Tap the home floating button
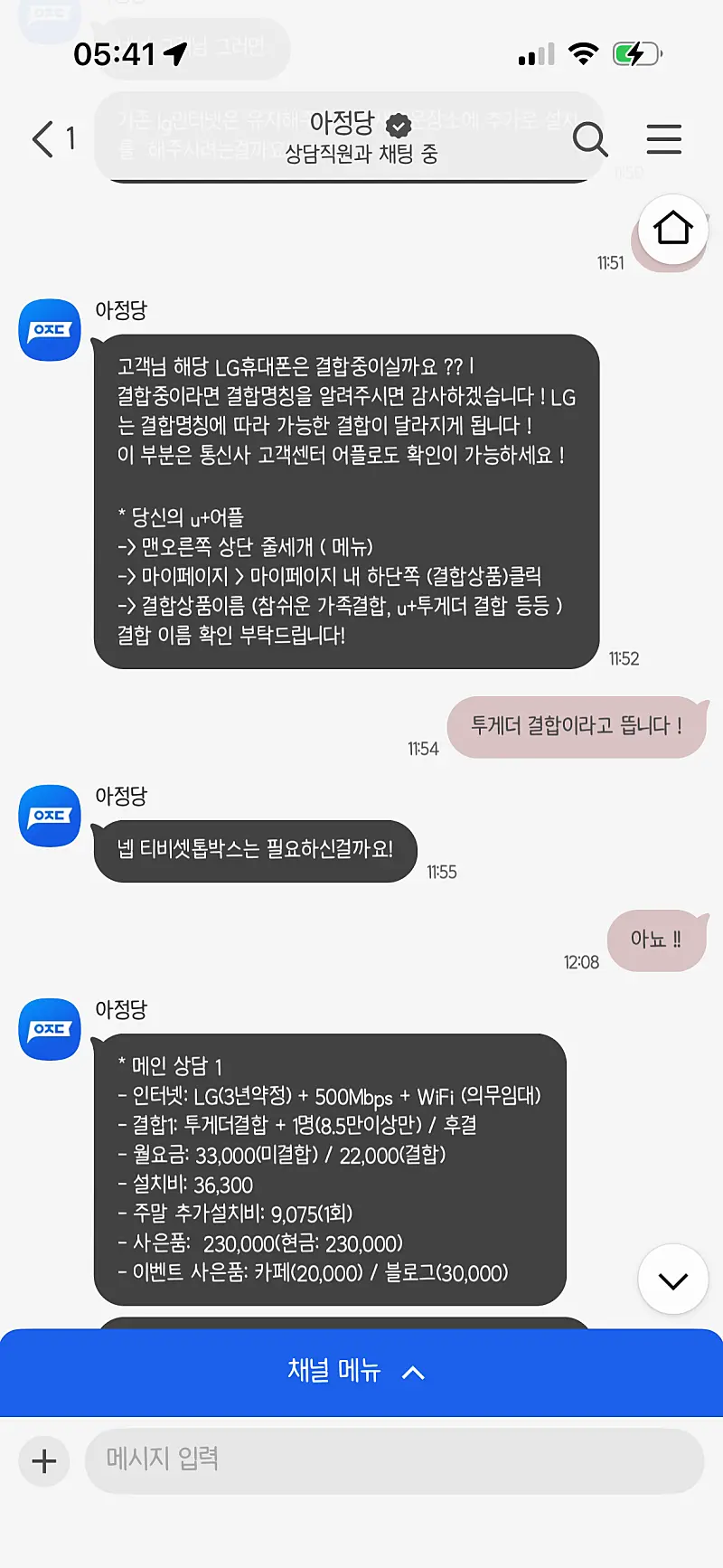723x1568 pixels. (x=672, y=229)
